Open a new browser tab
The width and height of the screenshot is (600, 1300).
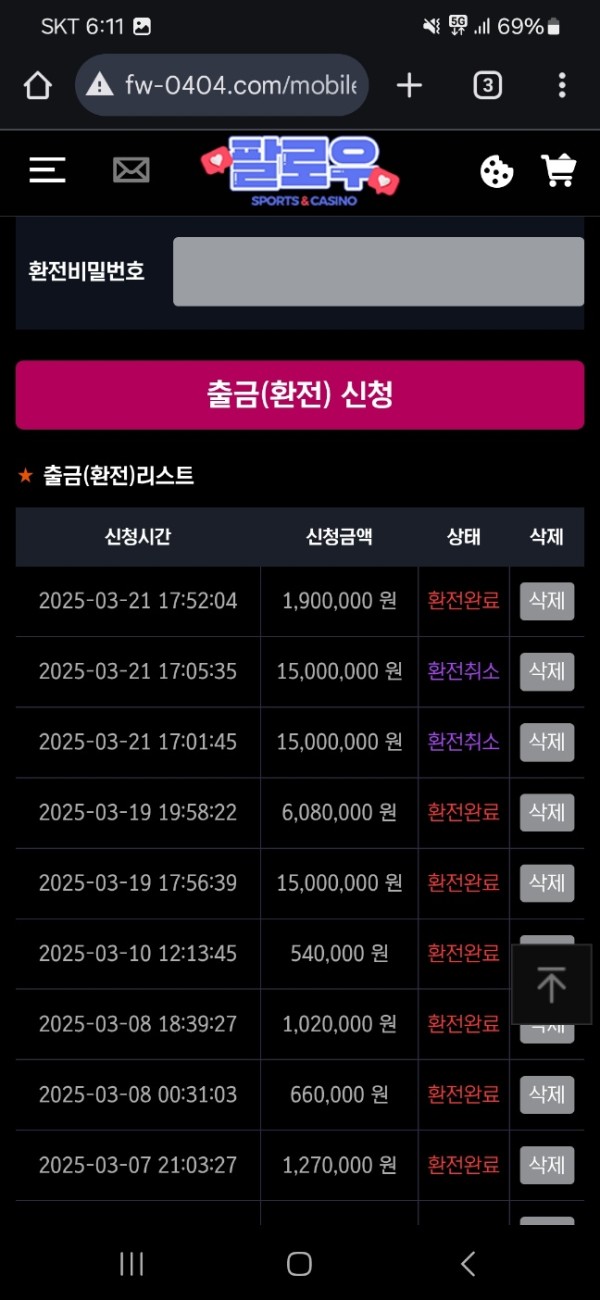409,86
